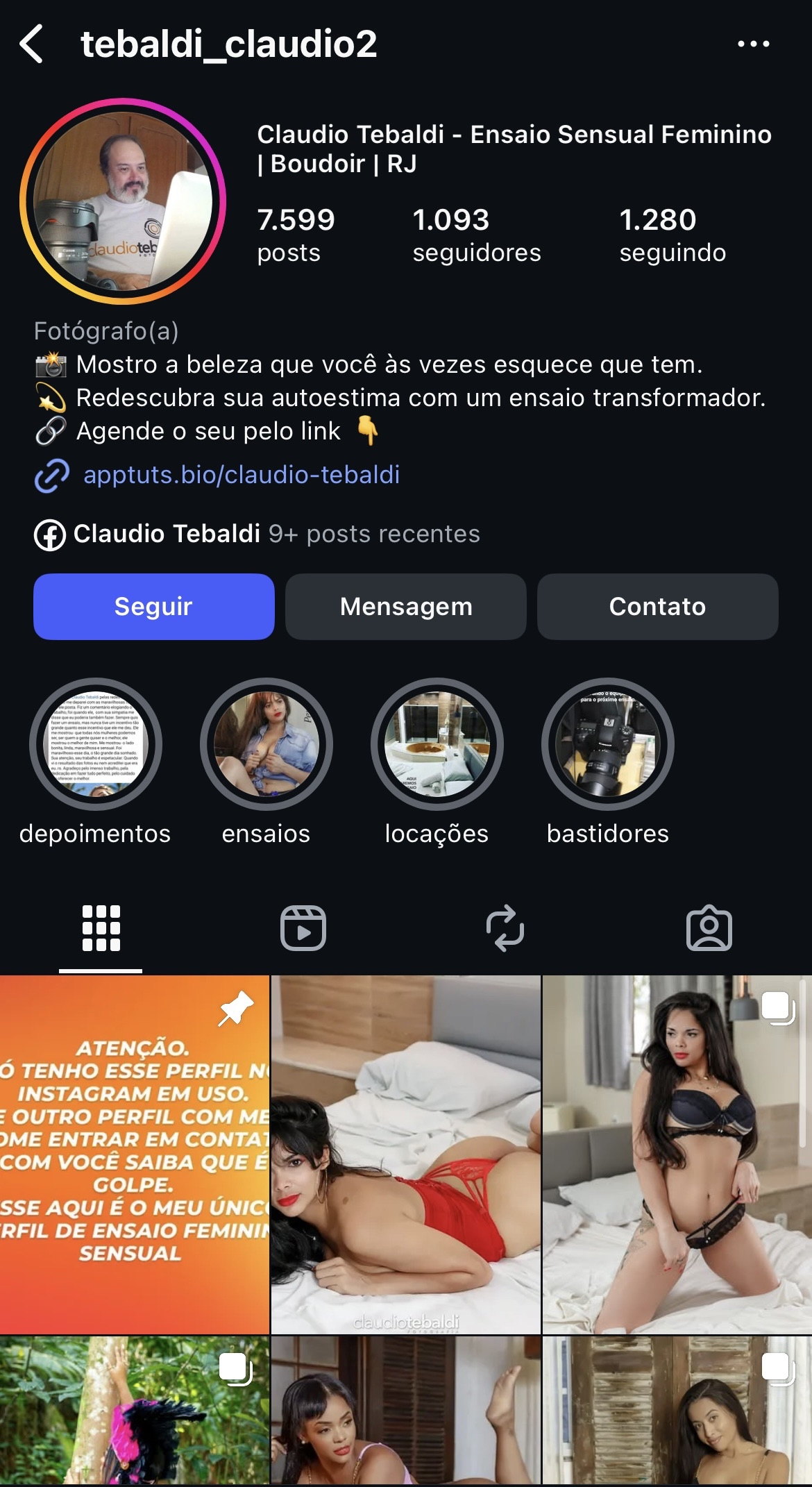This screenshot has width=812, height=1487.
Task: Open the pinned orange ATENÇÃO post
Action: [x=134, y=1154]
